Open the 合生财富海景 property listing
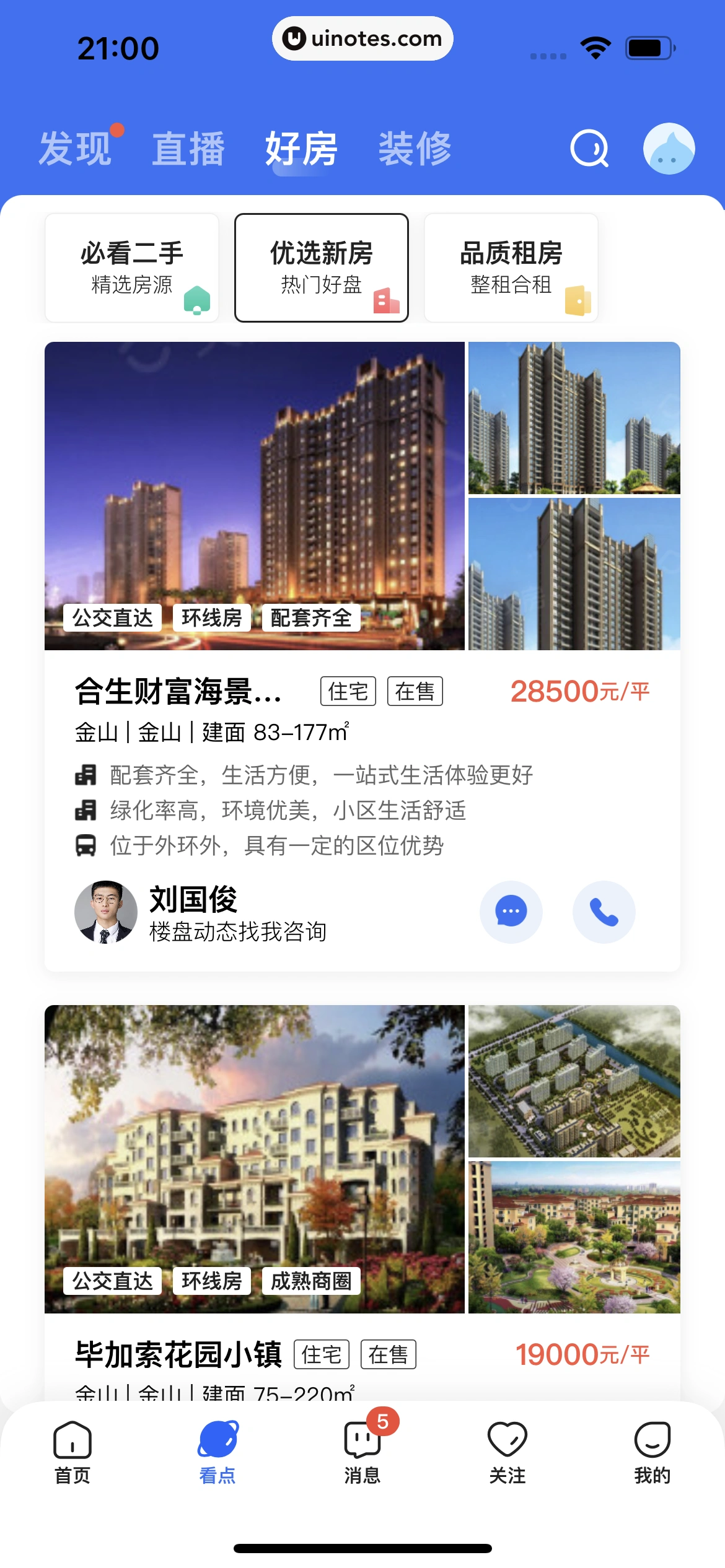Viewport: 725px width, 1568px height. point(178,692)
